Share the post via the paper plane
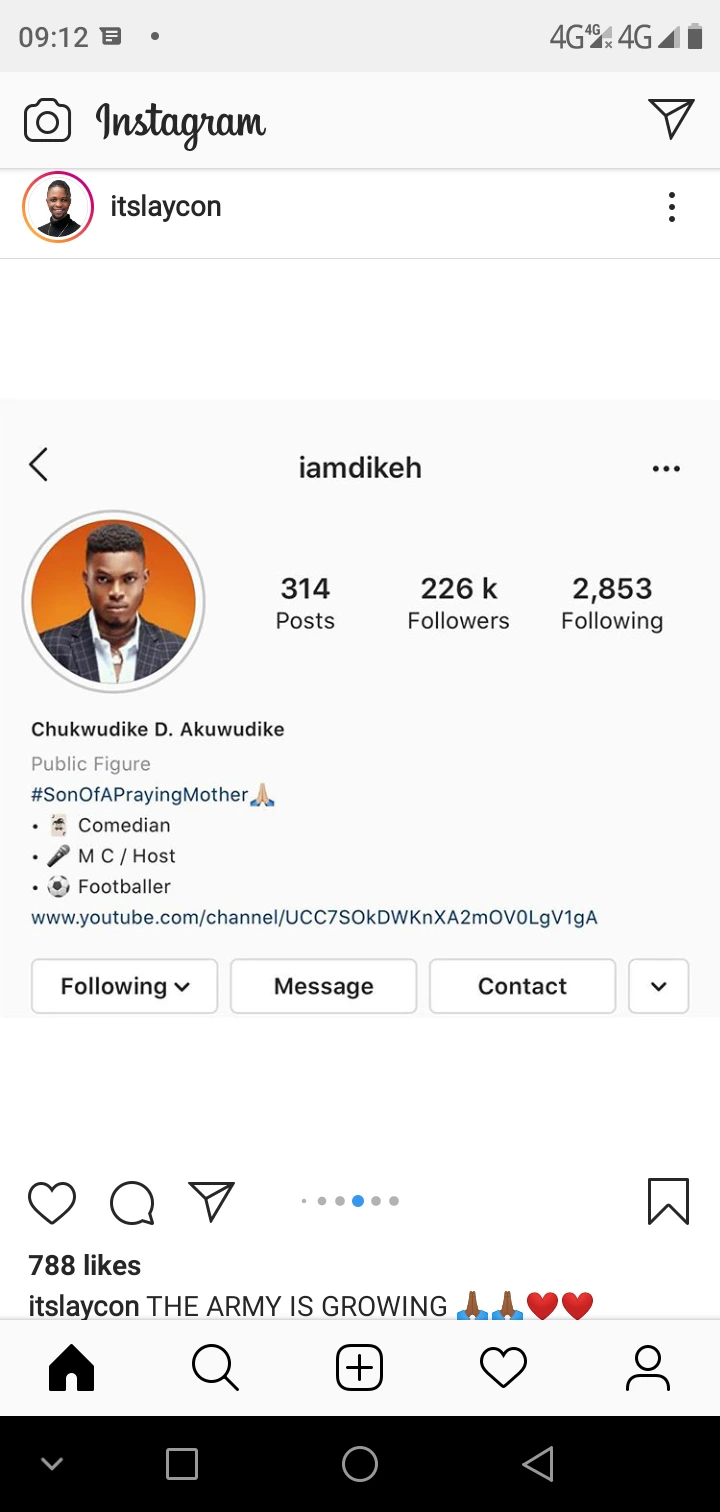Screen dimensions: 720x1512 pos(211,1201)
